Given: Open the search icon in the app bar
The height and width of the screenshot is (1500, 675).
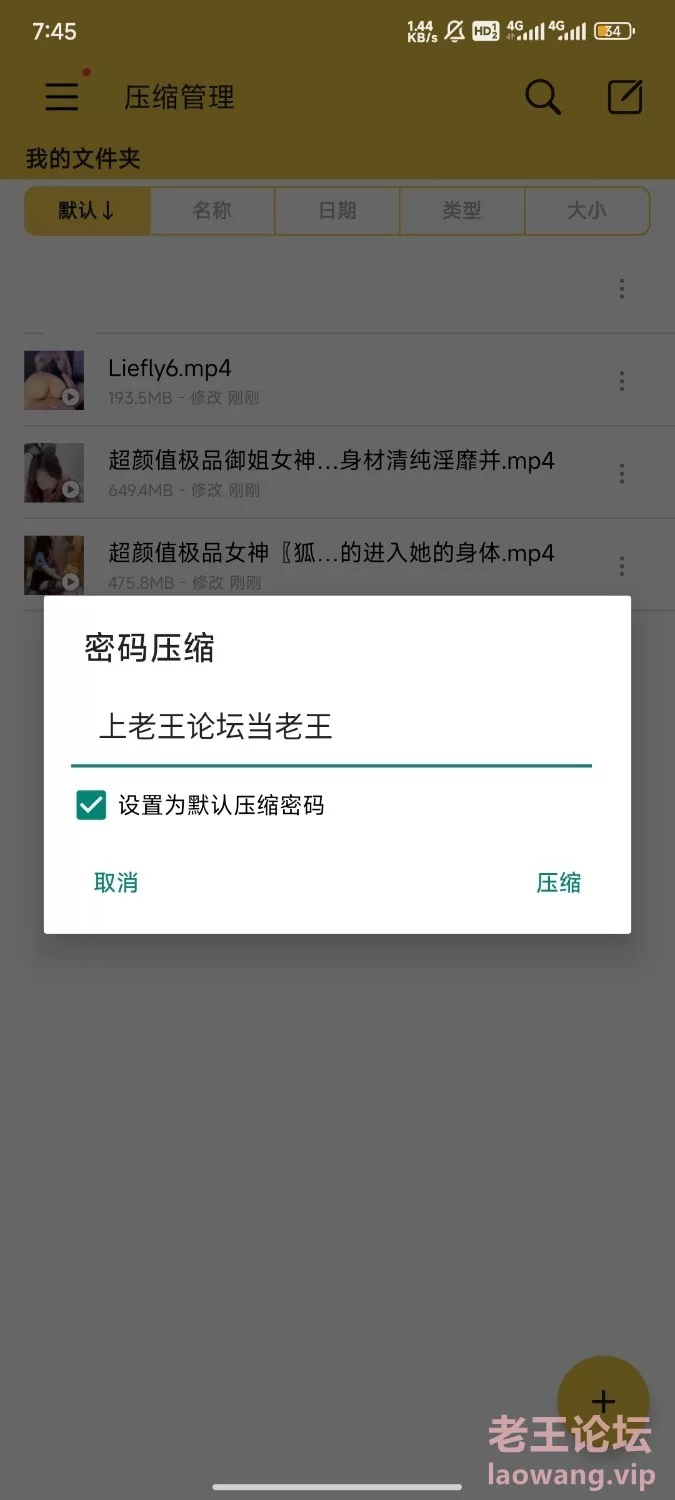Looking at the screenshot, I should pos(543,97).
